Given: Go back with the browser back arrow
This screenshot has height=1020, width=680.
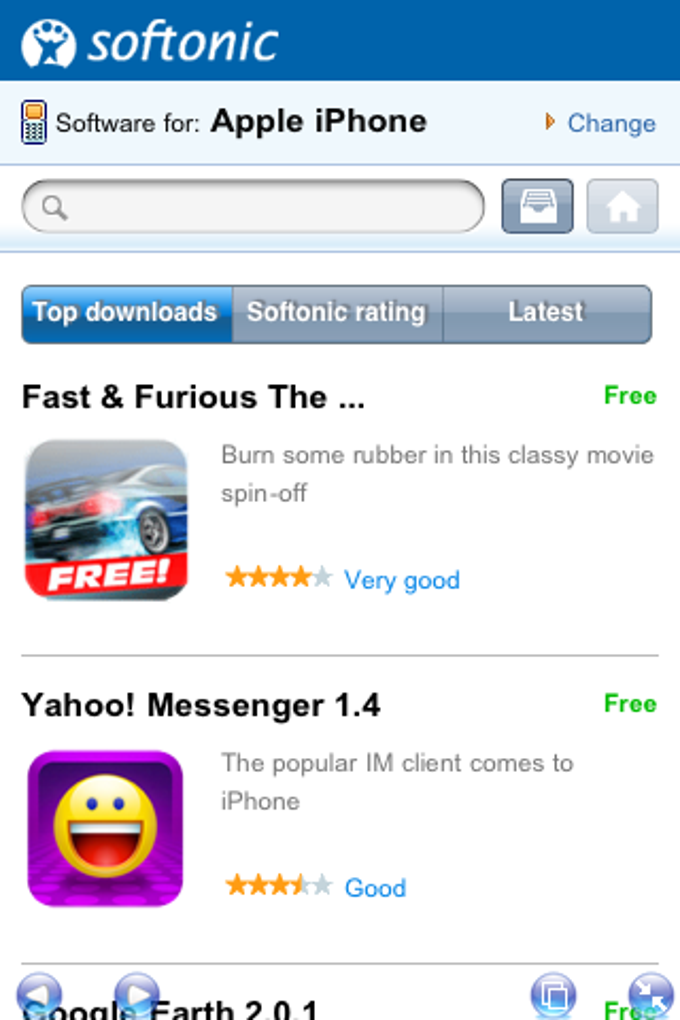Looking at the screenshot, I should point(38,995).
